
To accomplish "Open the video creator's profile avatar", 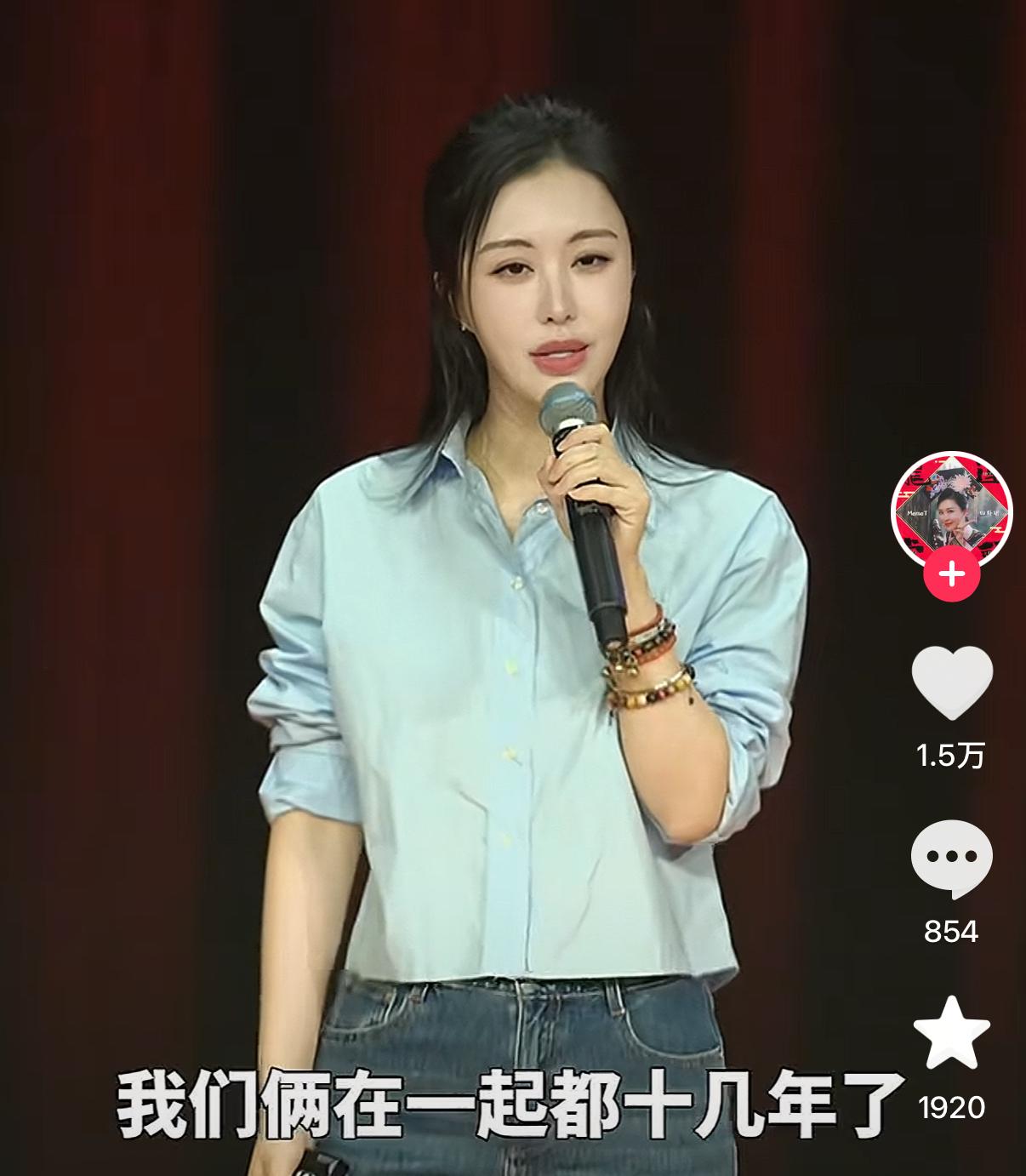I will click(x=951, y=511).
